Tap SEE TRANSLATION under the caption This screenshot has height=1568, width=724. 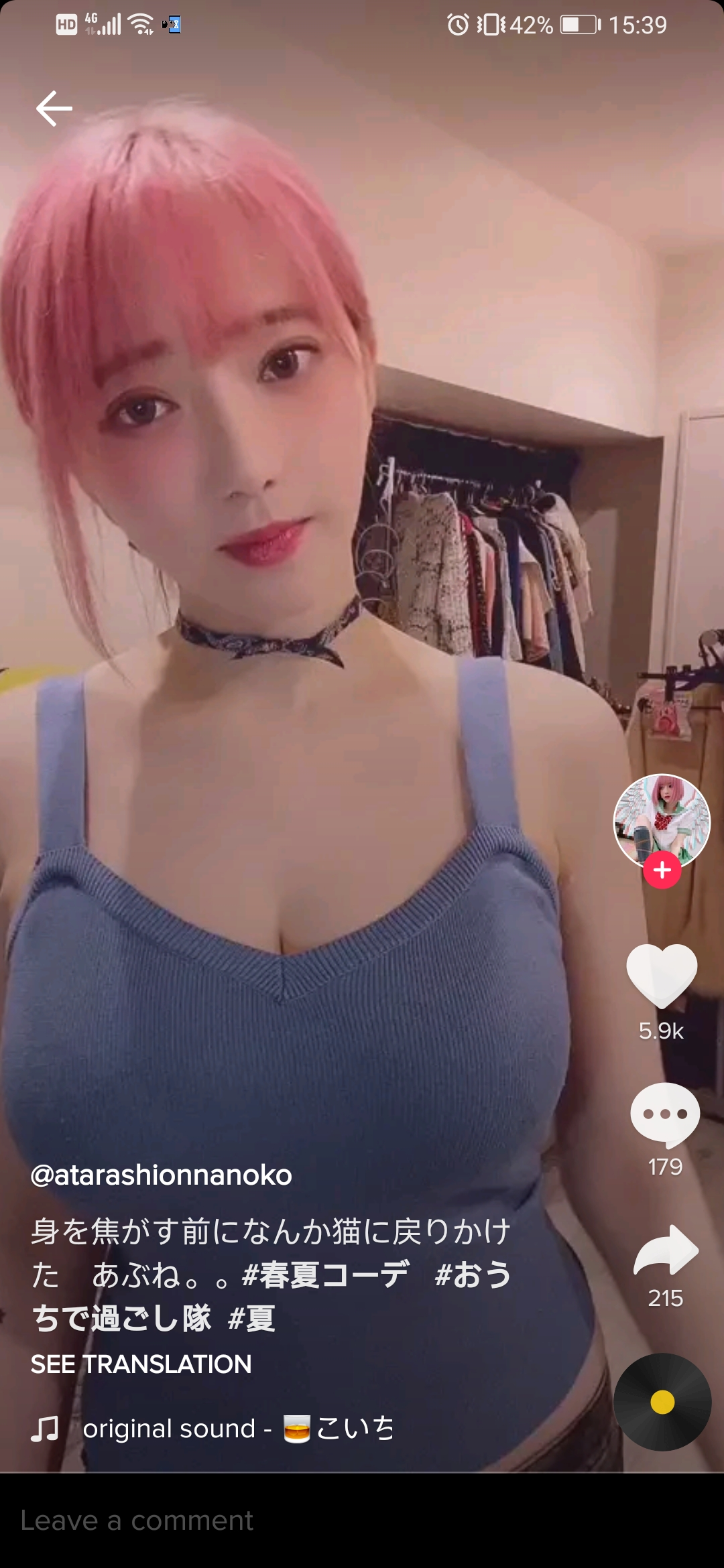coord(141,1364)
